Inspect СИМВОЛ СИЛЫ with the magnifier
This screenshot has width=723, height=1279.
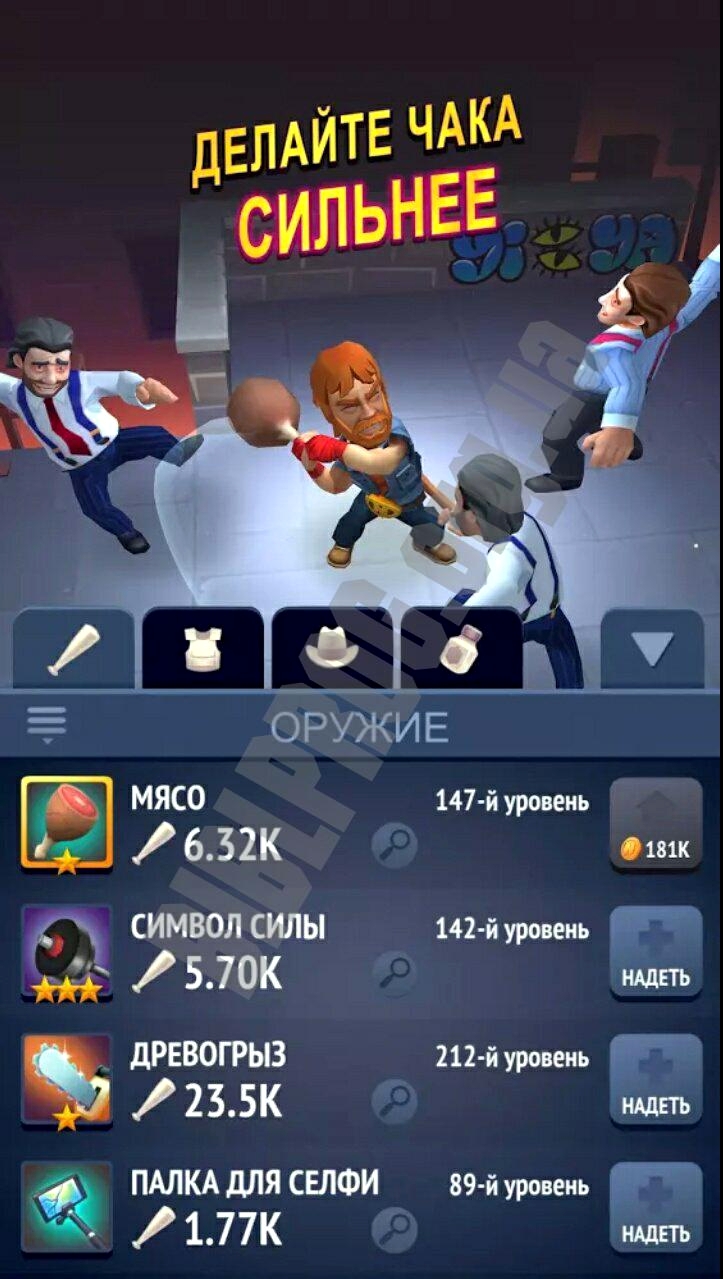(x=395, y=971)
